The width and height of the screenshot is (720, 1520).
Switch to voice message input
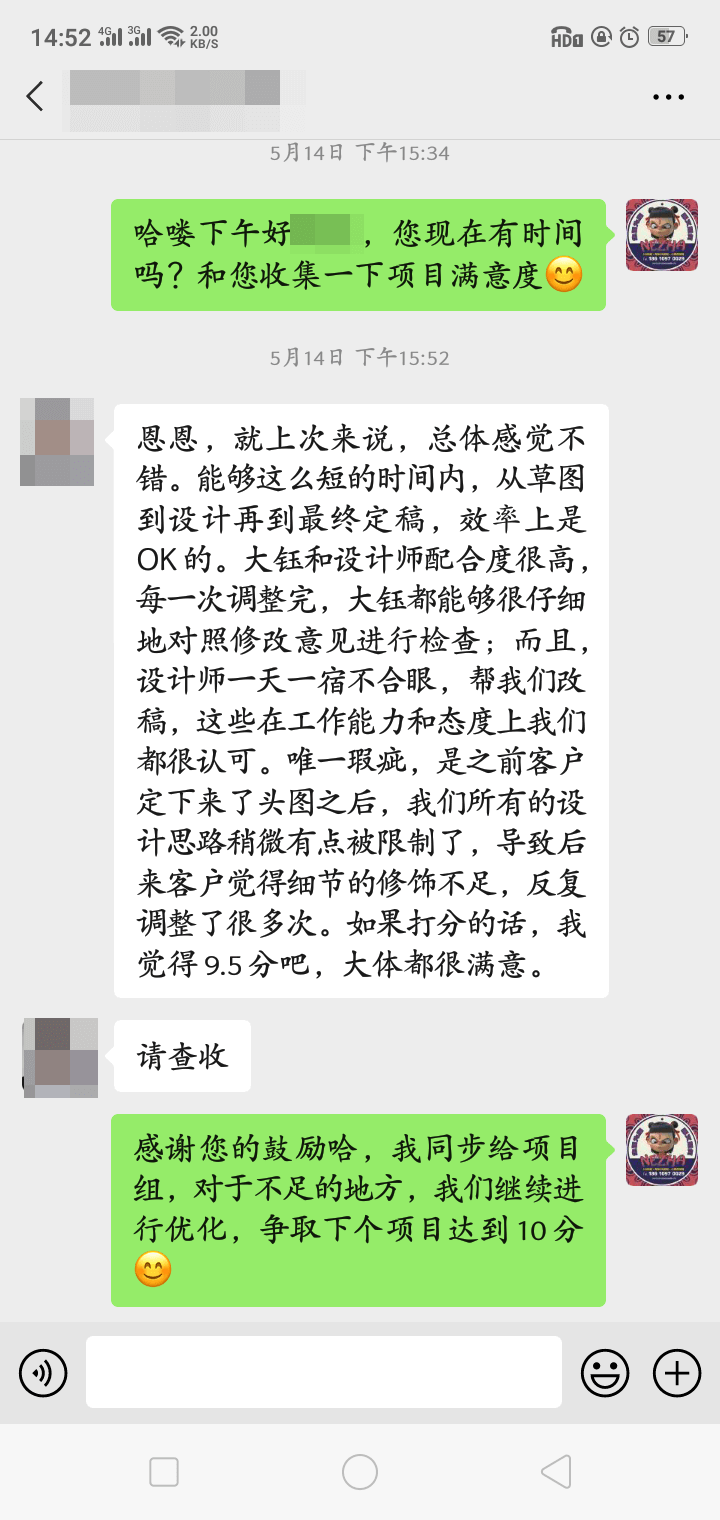(43, 1372)
